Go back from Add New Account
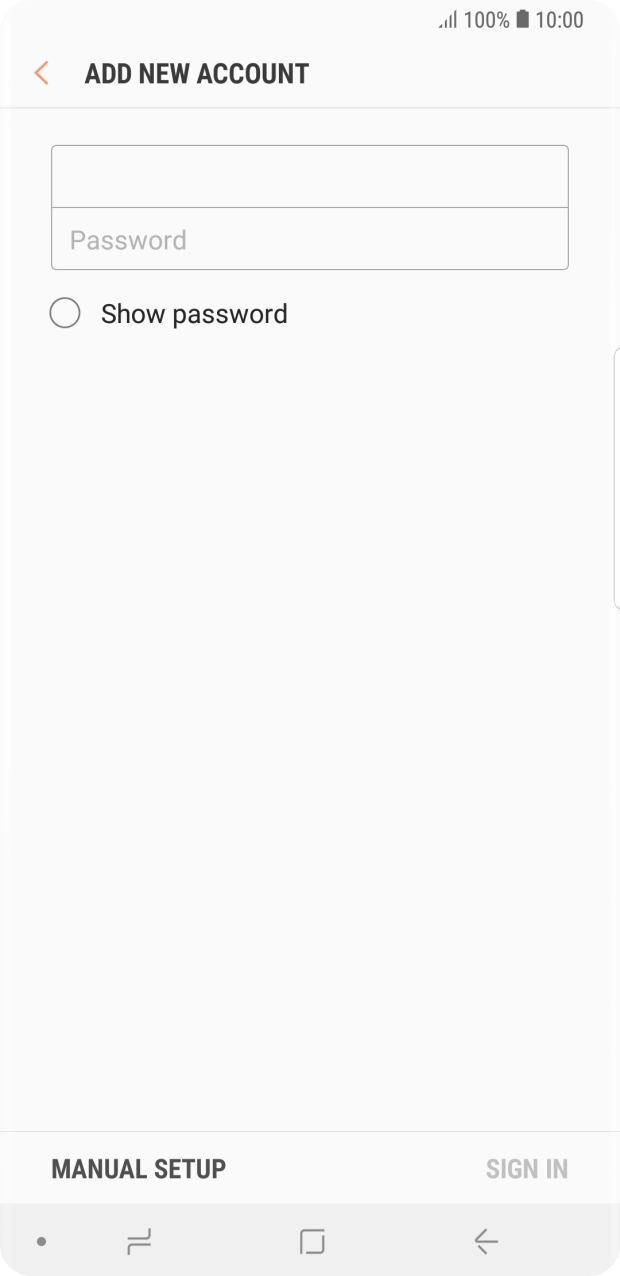The height and width of the screenshot is (1276, 620). [41, 73]
